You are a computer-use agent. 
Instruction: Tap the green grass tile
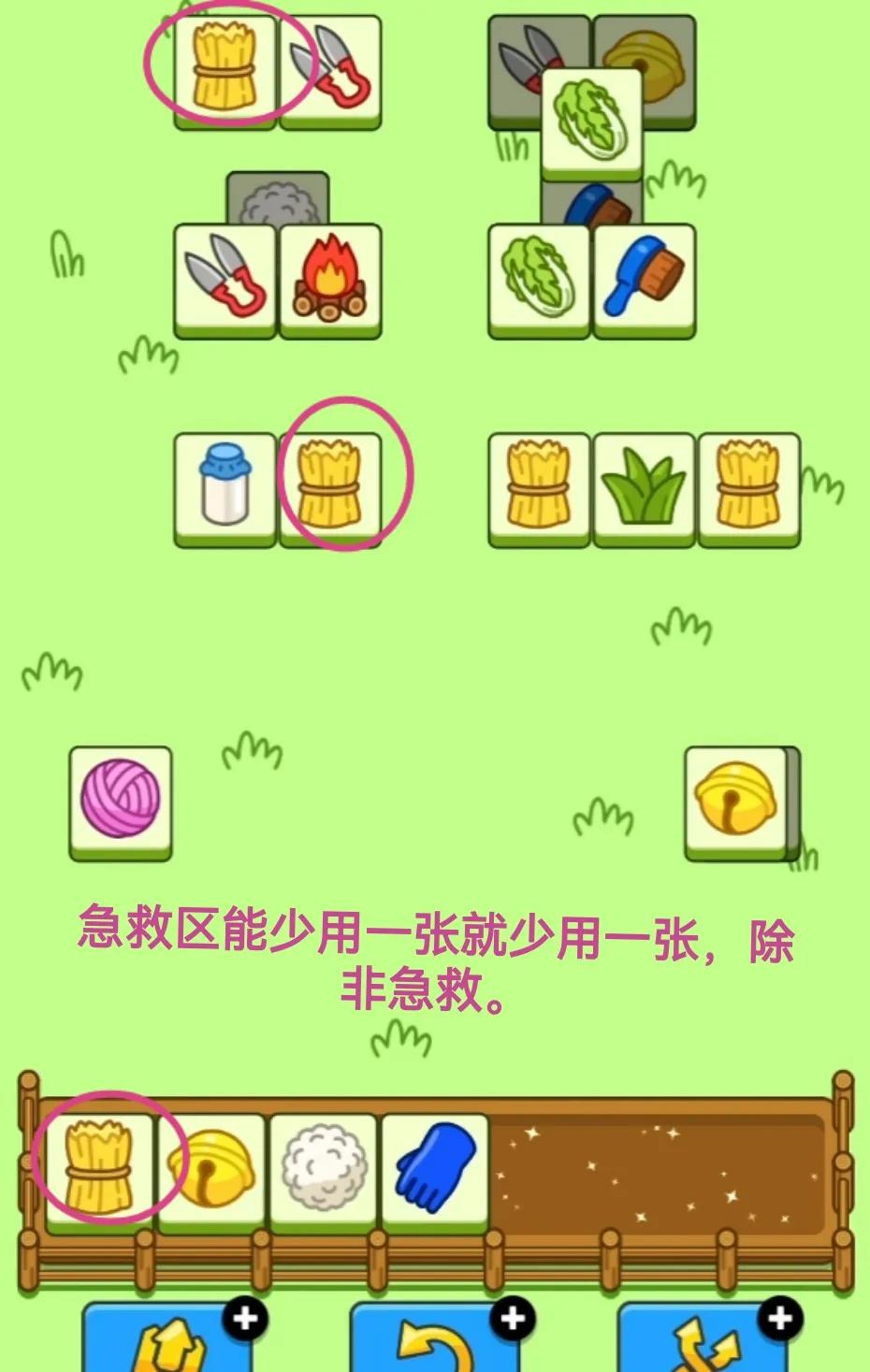[x=644, y=486]
